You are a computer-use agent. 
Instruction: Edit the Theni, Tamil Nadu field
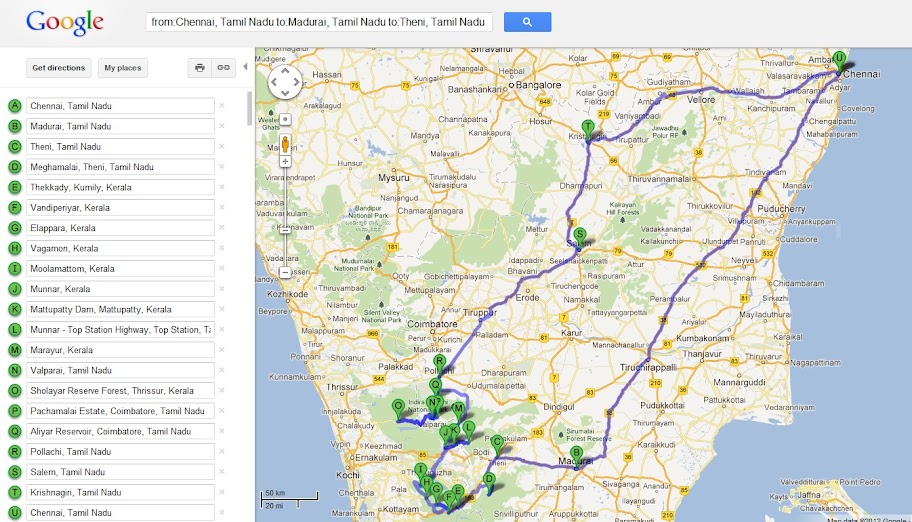[119, 147]
